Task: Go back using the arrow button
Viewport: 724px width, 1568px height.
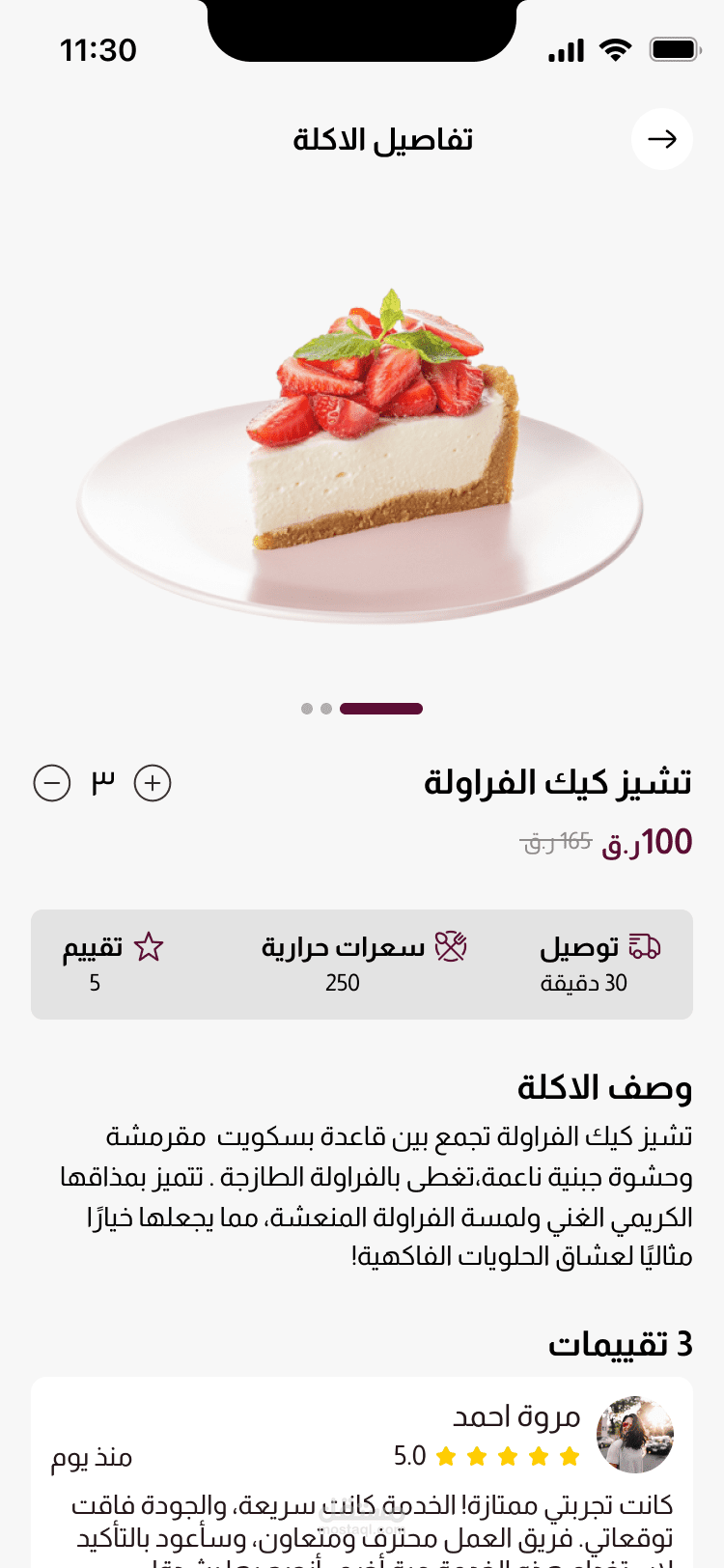Action: pyautogui.click(x=662, y=139)
